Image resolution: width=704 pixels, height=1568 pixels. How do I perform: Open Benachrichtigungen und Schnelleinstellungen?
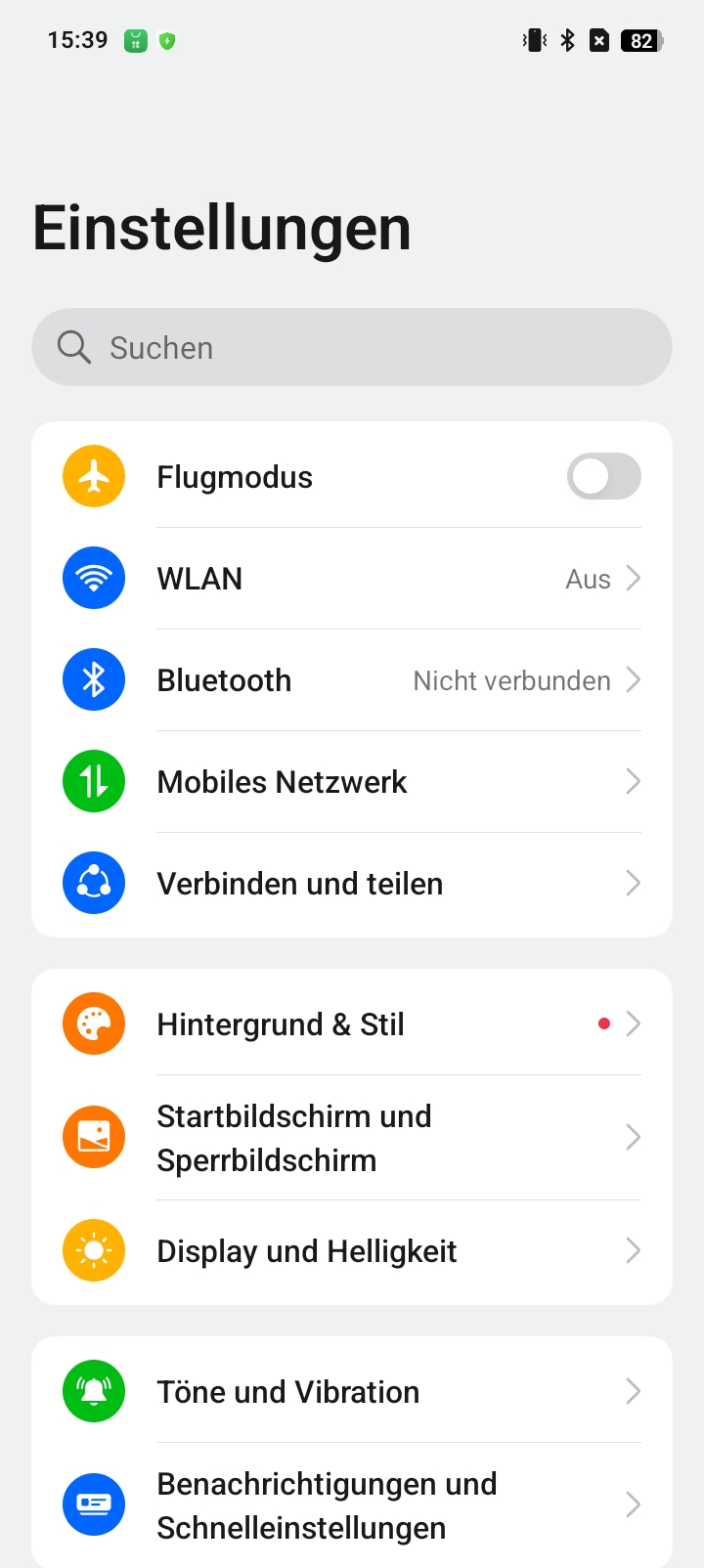point(352,1505)
